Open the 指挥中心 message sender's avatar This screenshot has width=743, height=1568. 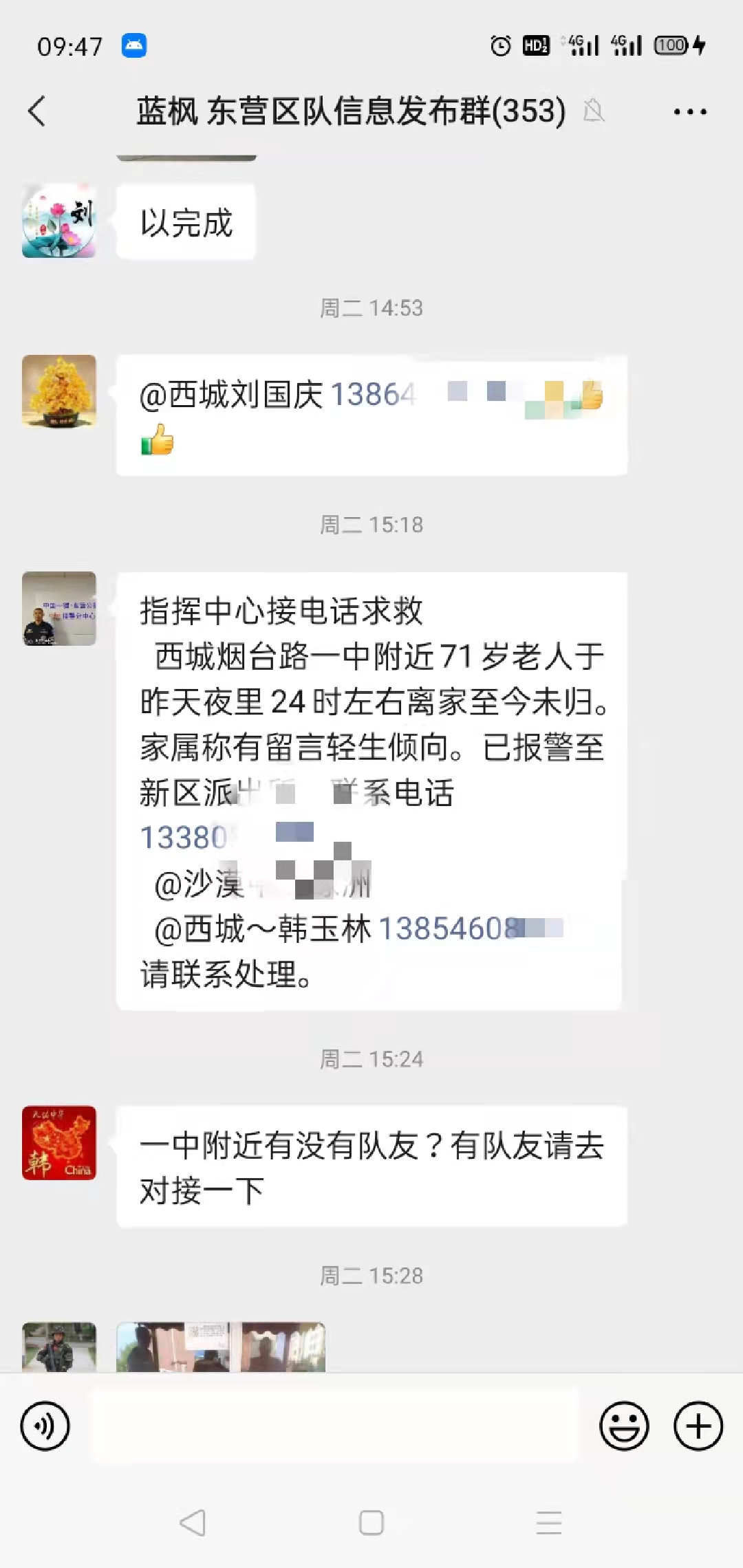[59, 609]
